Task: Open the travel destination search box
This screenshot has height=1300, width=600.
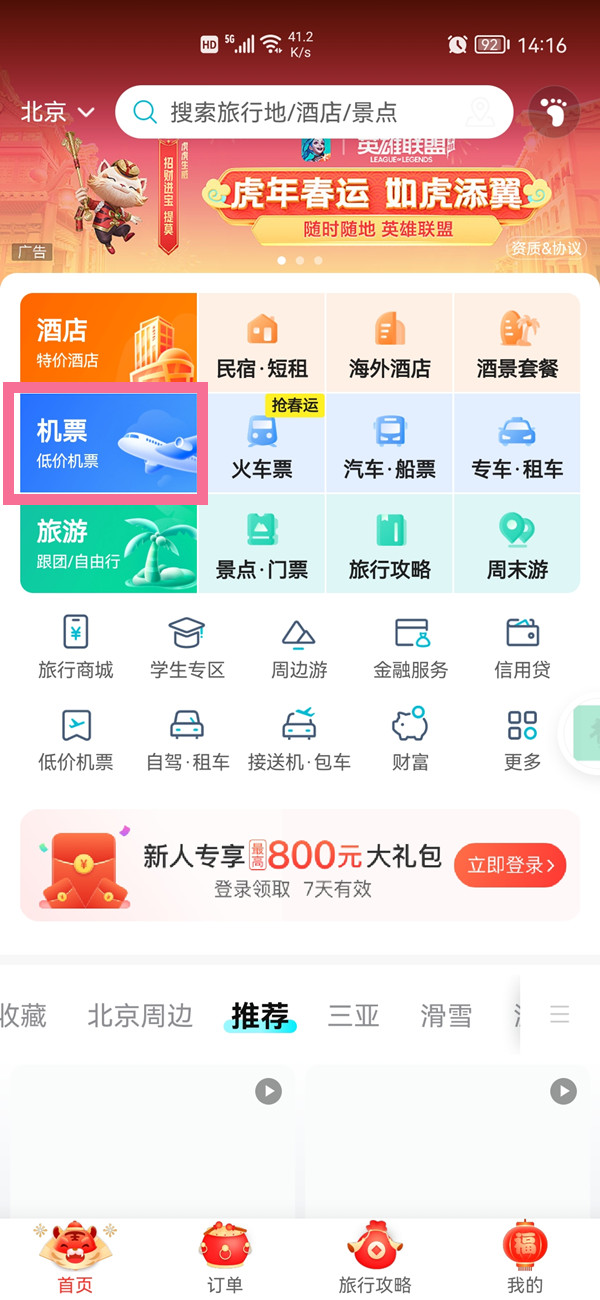Action: tap(300, 112)
